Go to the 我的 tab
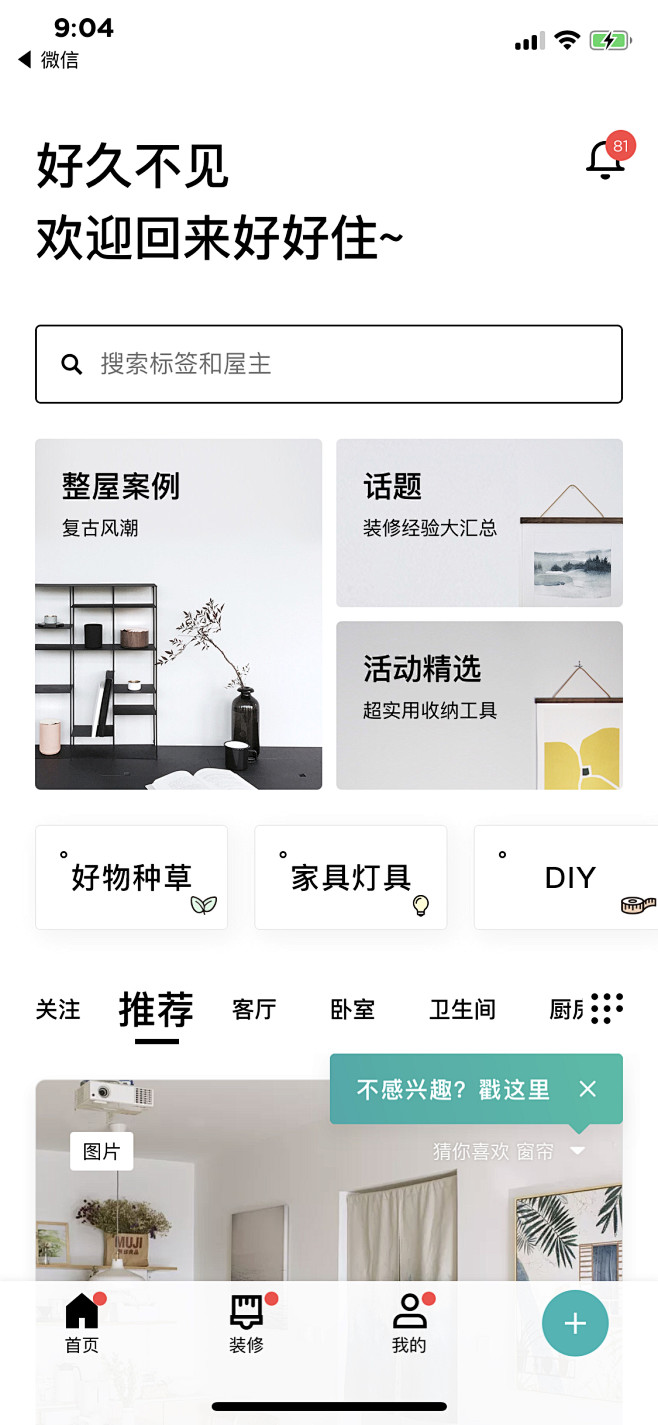Screen dimensions: 658x1425 [409, 1322]
